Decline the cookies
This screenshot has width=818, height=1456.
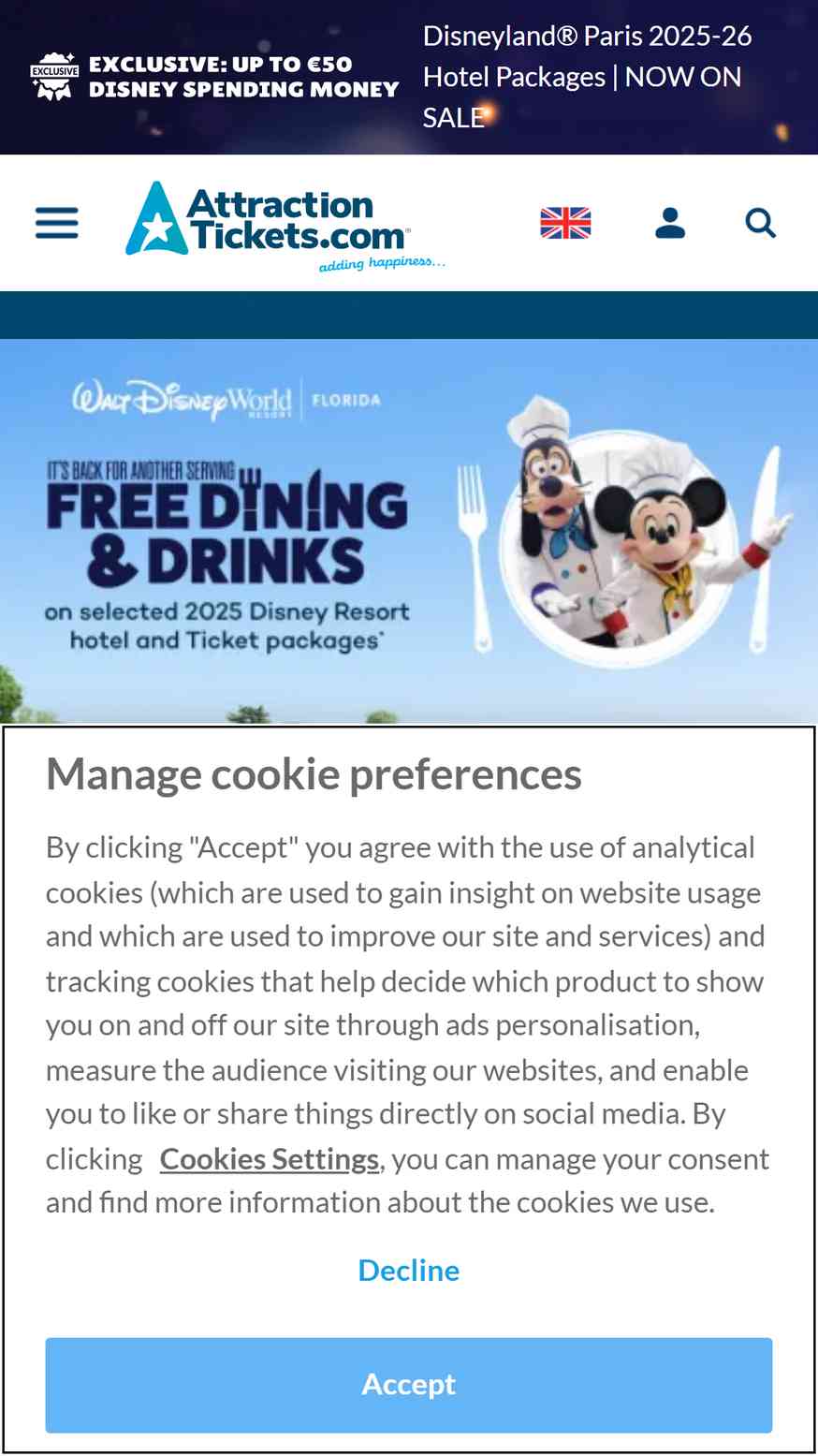(x=409, y=1271)
